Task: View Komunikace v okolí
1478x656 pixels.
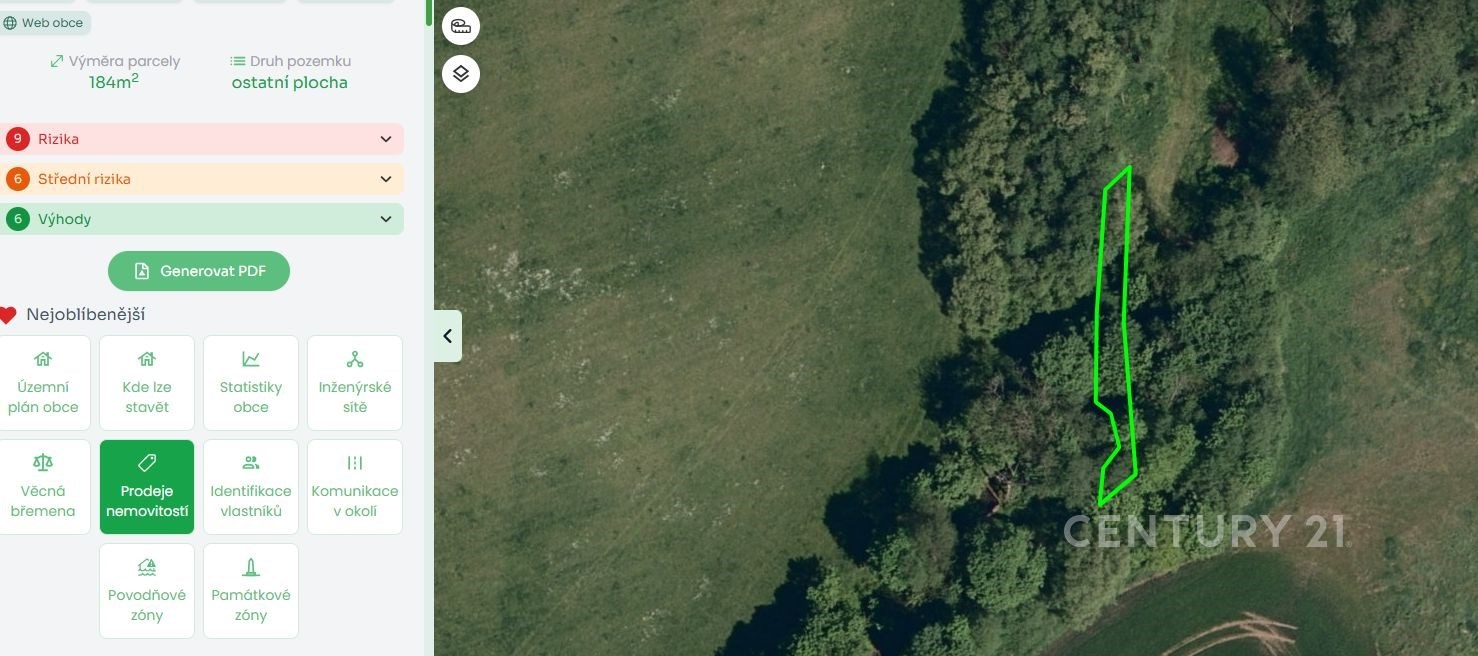Action: [355, 487]
